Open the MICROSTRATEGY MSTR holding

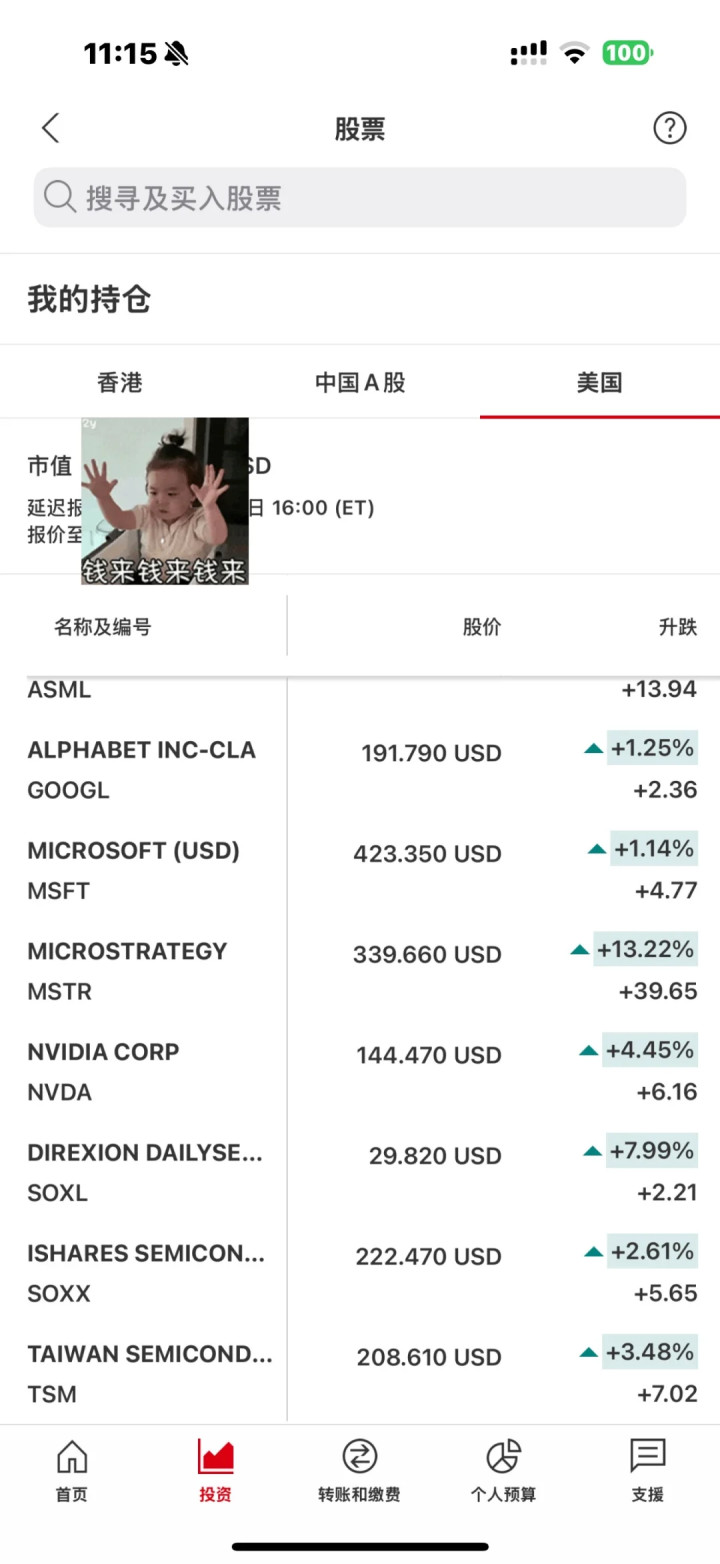coord(360,971)
